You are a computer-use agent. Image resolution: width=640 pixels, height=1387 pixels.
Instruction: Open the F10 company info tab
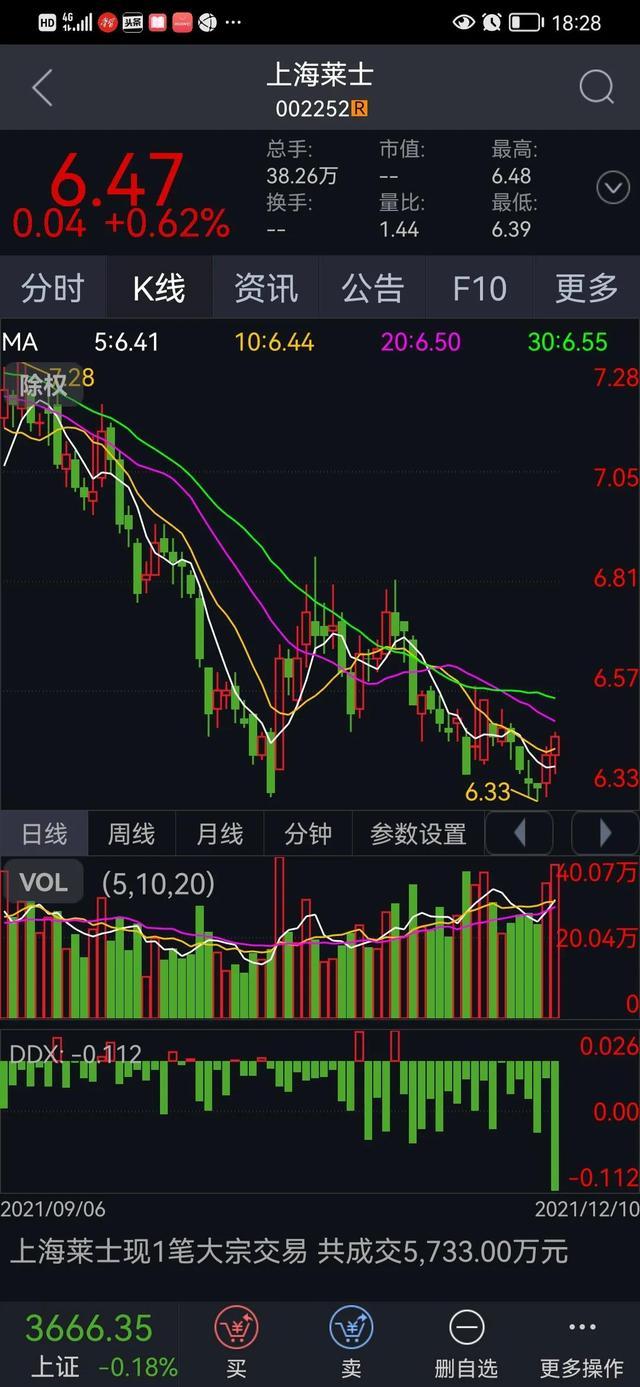click(x=479, y=289)
